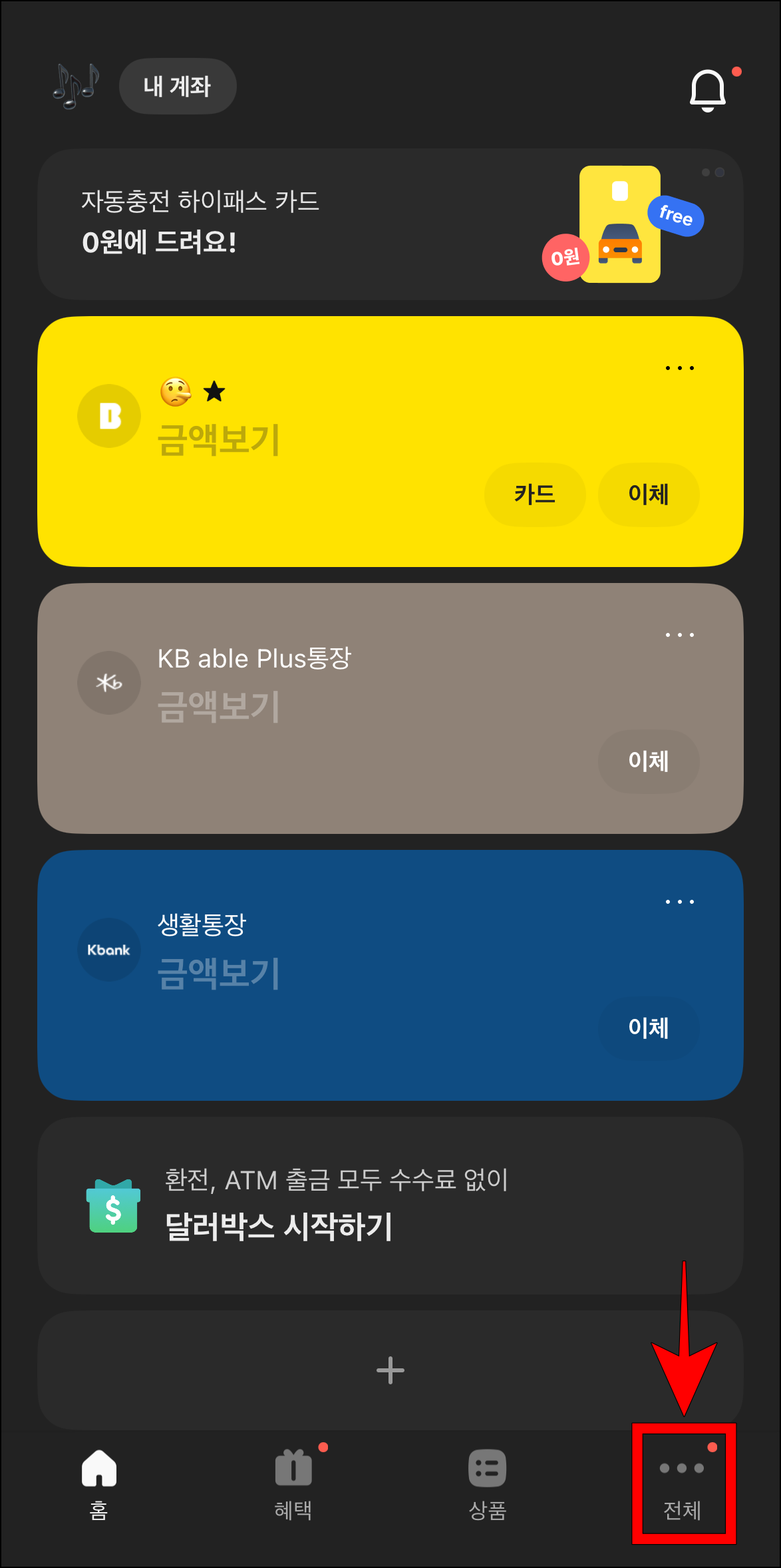Tap the banner page indicator dots
The height and width of the screenshot is (1568, 781).
pyautogui.click(x=712, y=172)
